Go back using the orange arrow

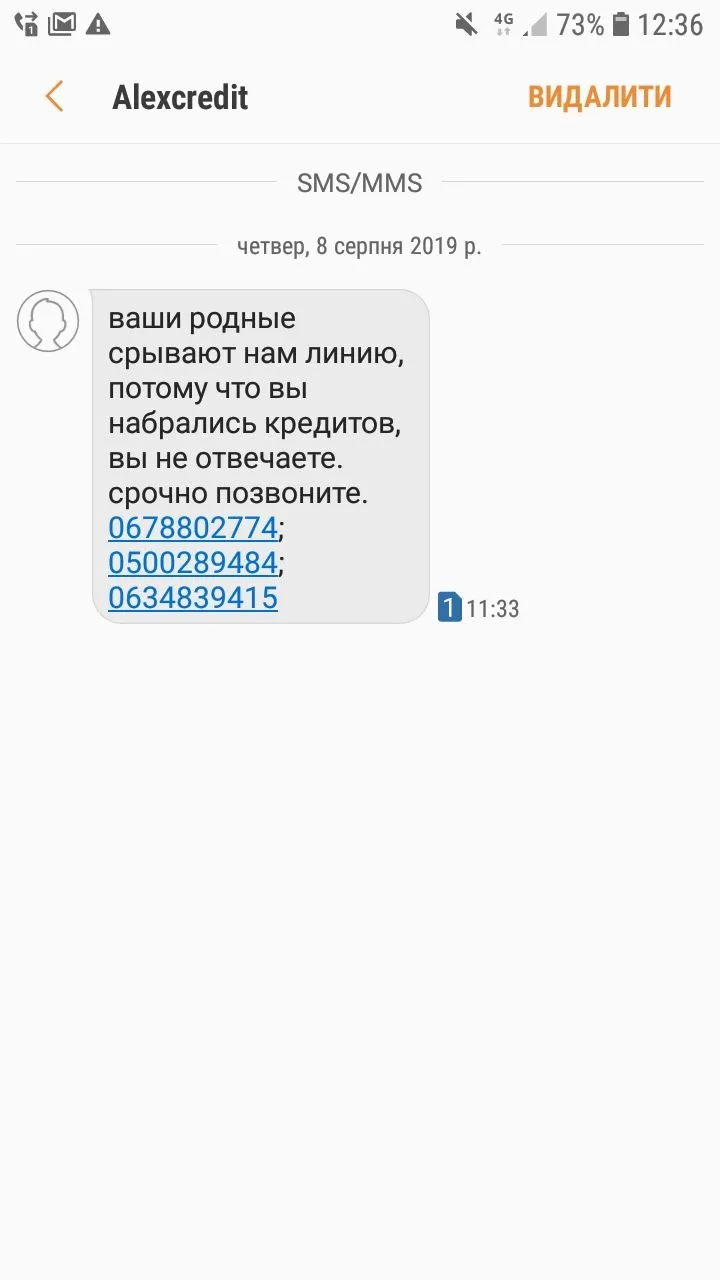click(x=54, y=97)
